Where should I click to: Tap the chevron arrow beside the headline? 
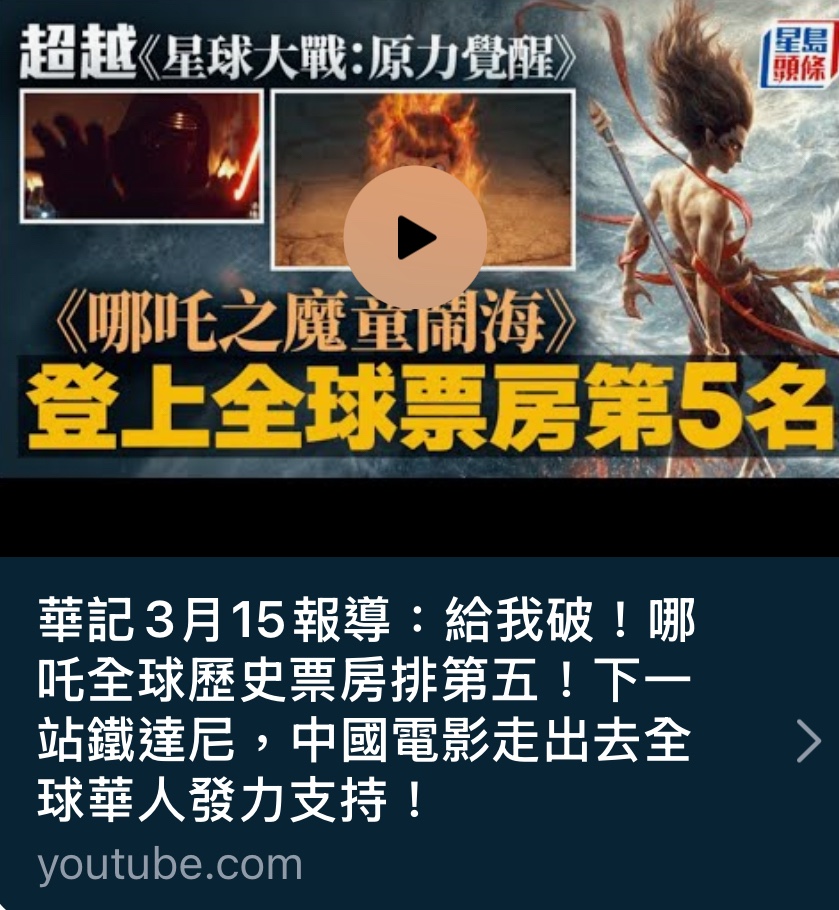(x=807, y=741)
